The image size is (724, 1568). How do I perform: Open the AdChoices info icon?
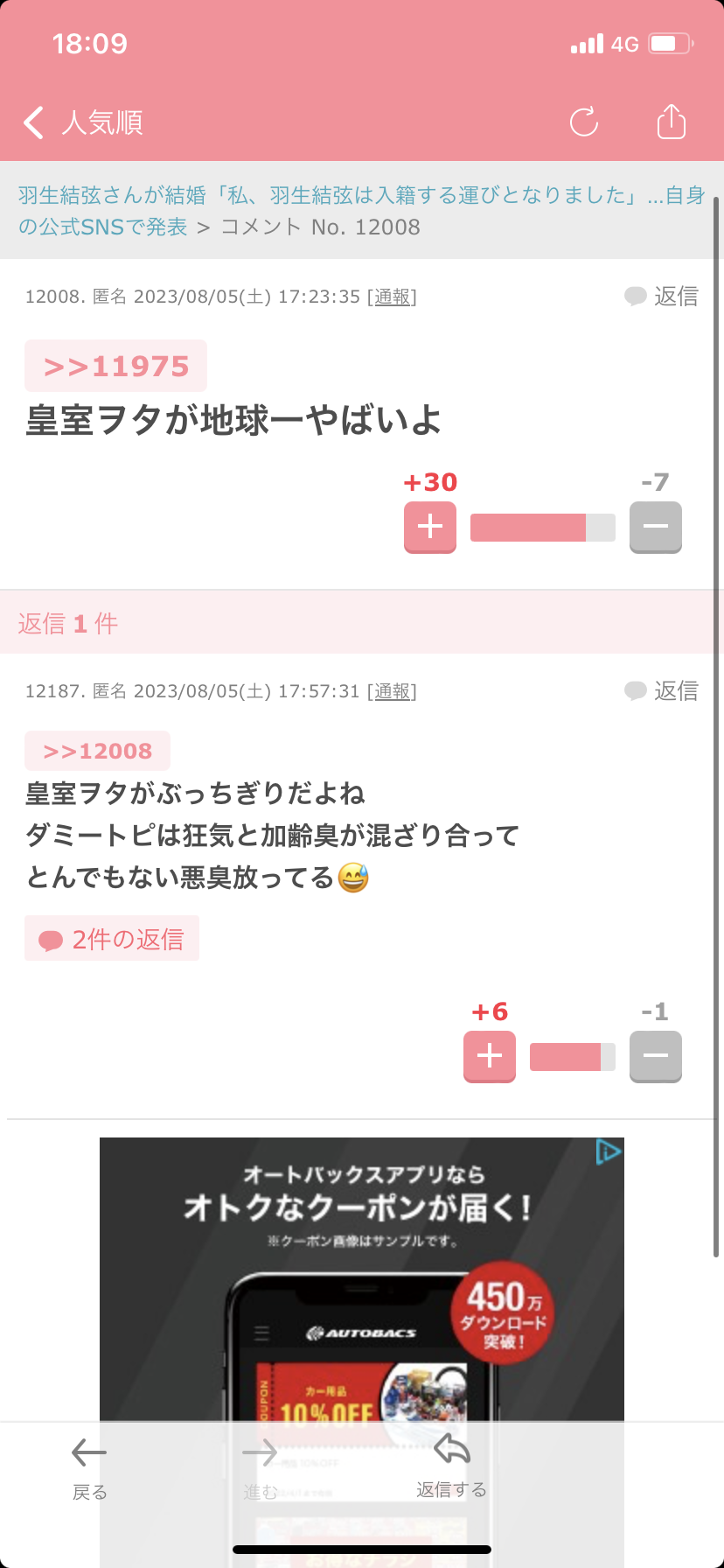pyautogui.click(x=608, y=1151)
